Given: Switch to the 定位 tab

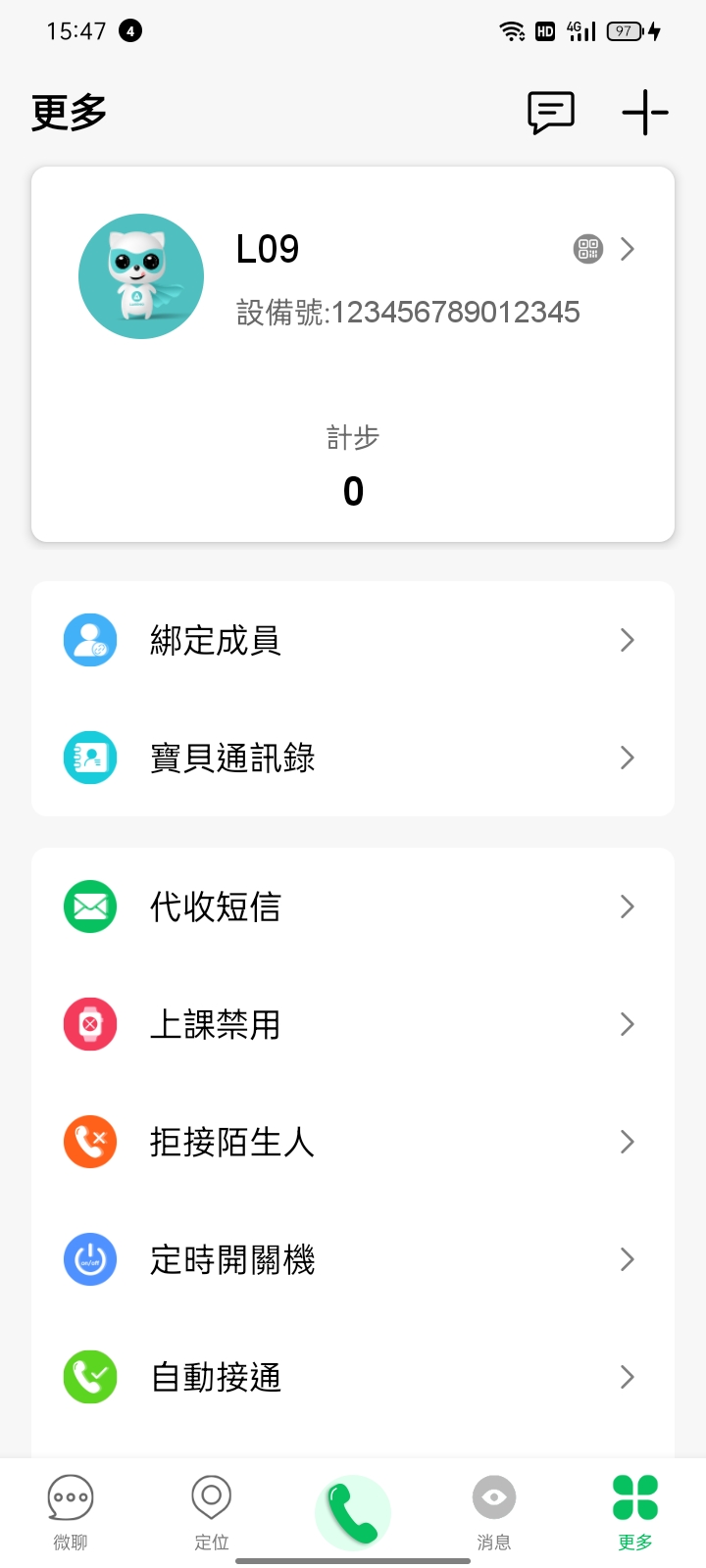Looking at the screenshot, I should 211,1511.
